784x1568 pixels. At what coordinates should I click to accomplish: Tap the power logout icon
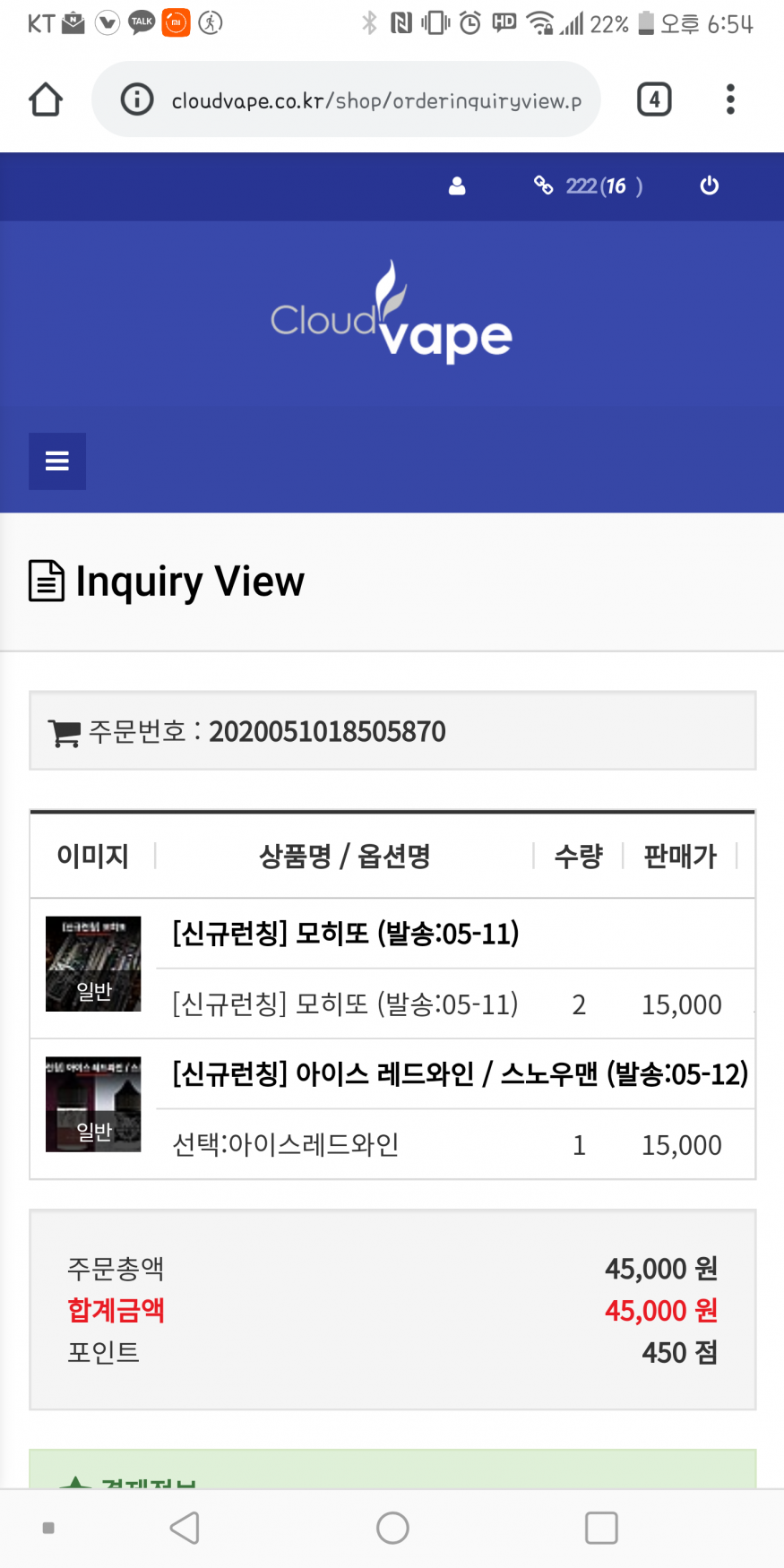point(709,185)
